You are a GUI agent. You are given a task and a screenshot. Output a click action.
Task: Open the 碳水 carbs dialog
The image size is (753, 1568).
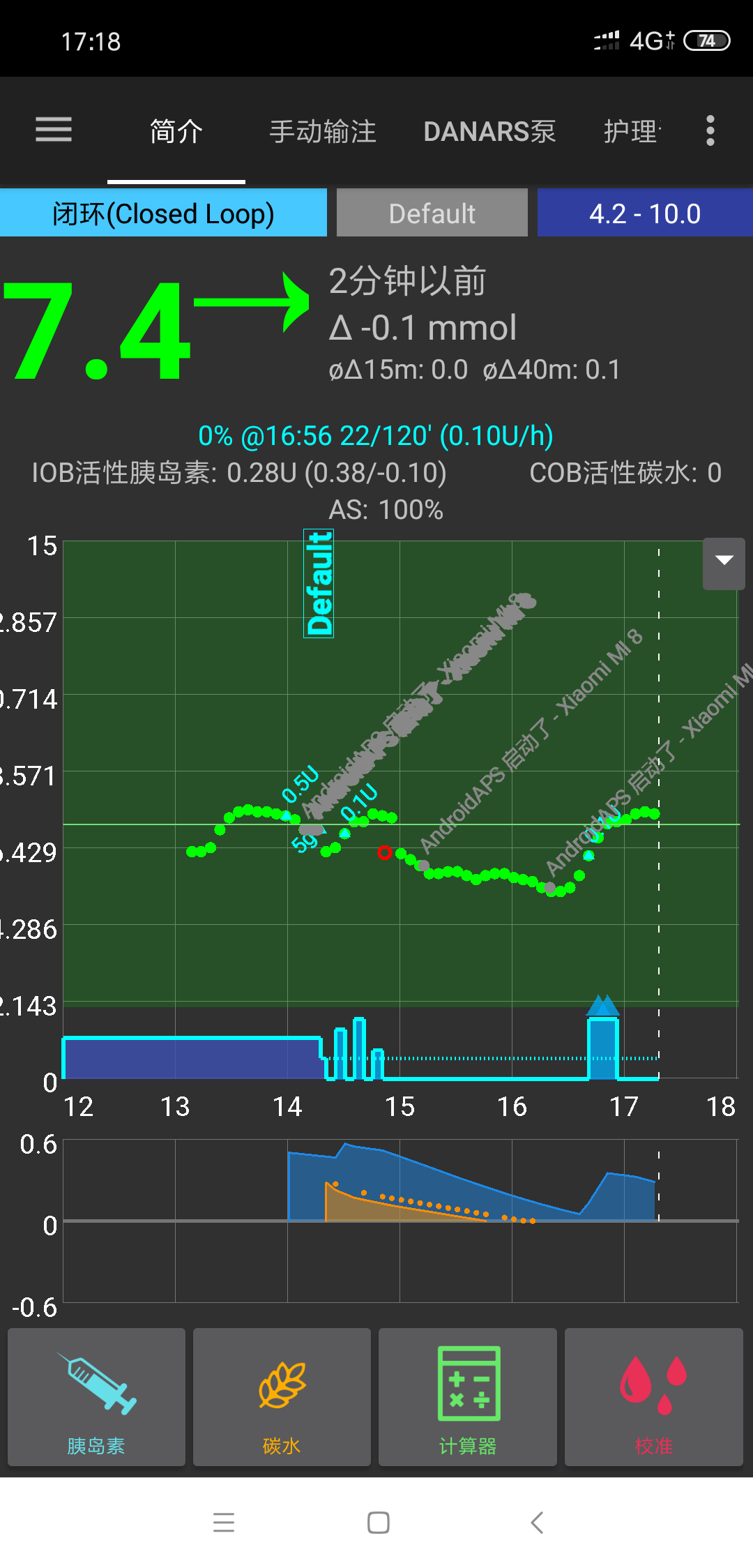coord(282,1397)
